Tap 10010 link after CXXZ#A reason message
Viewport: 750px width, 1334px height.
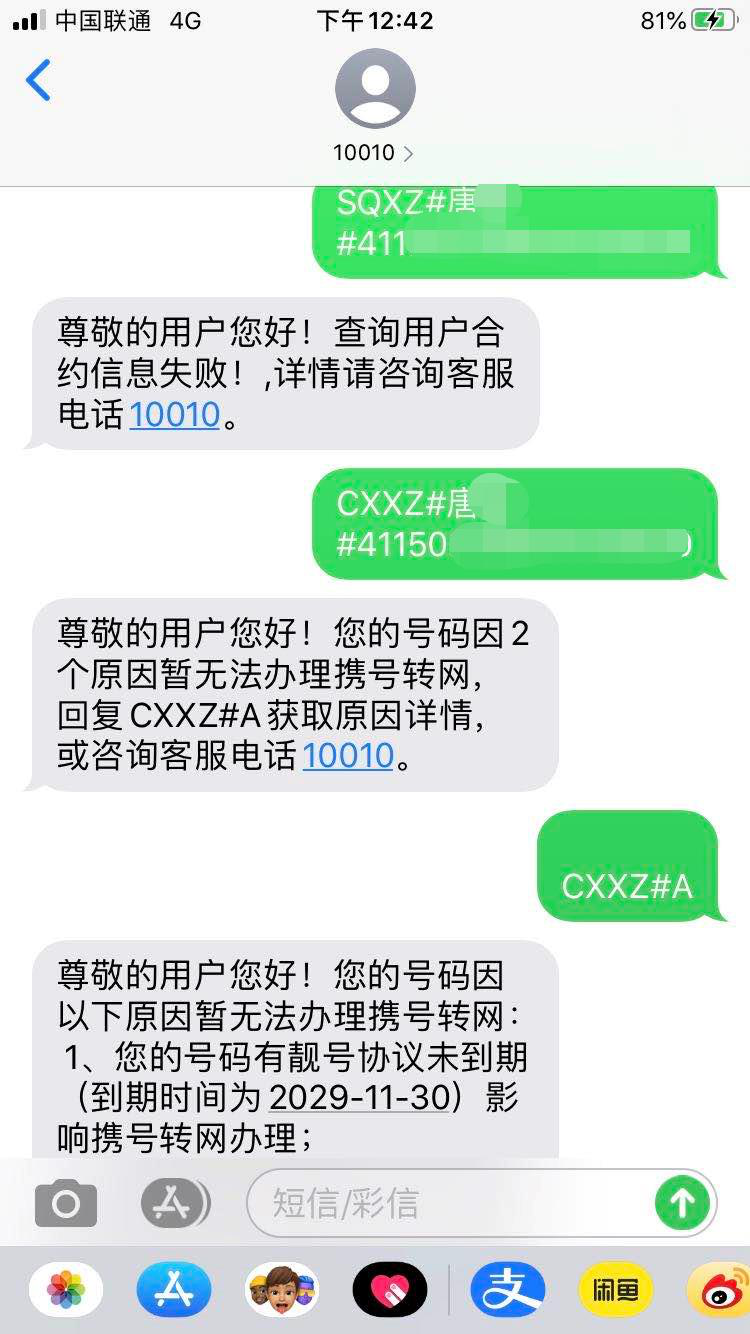click(348, 755)
